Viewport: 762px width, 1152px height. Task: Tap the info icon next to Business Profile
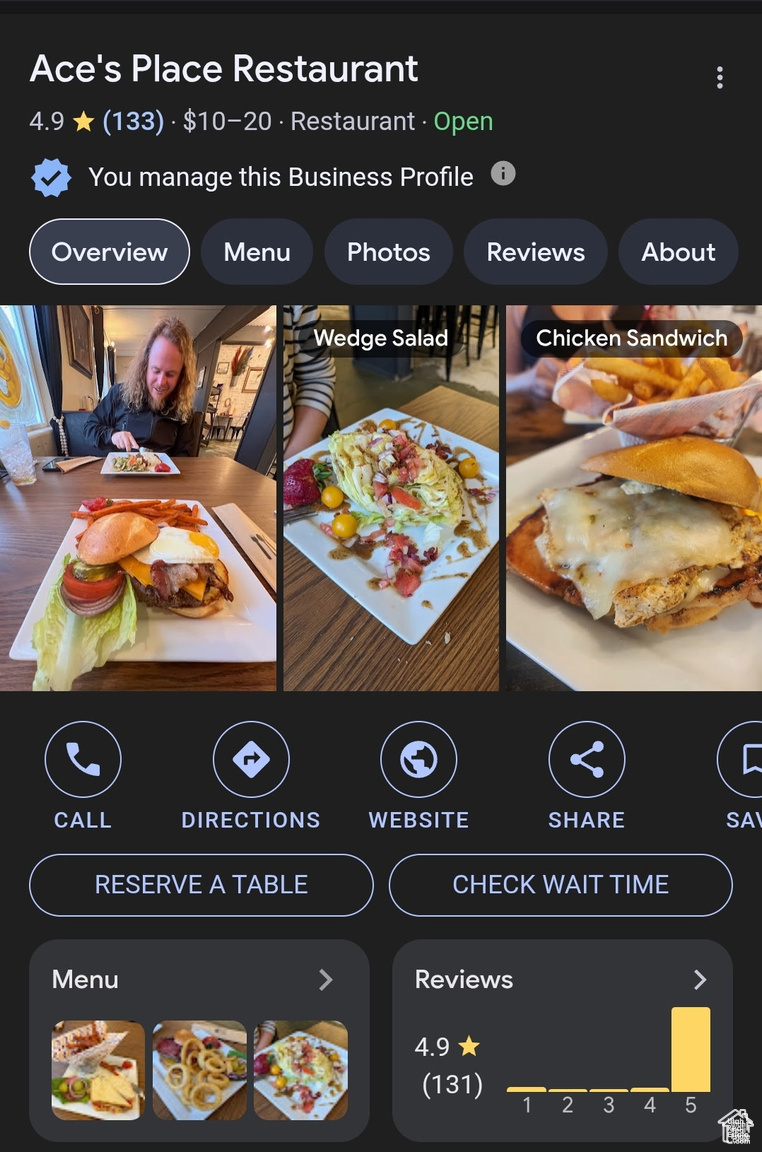tap(503, 173)
